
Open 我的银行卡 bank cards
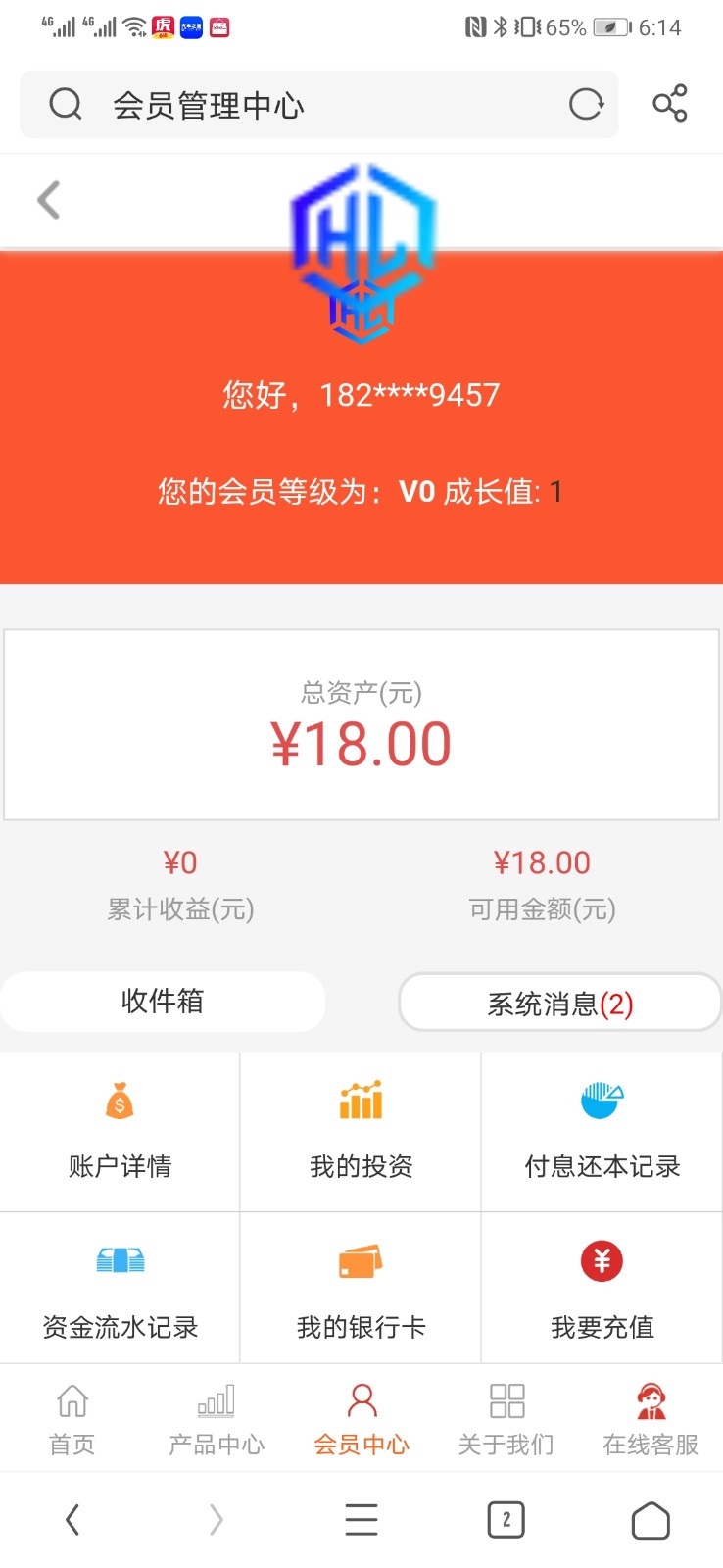click(x=361, y=1288)
